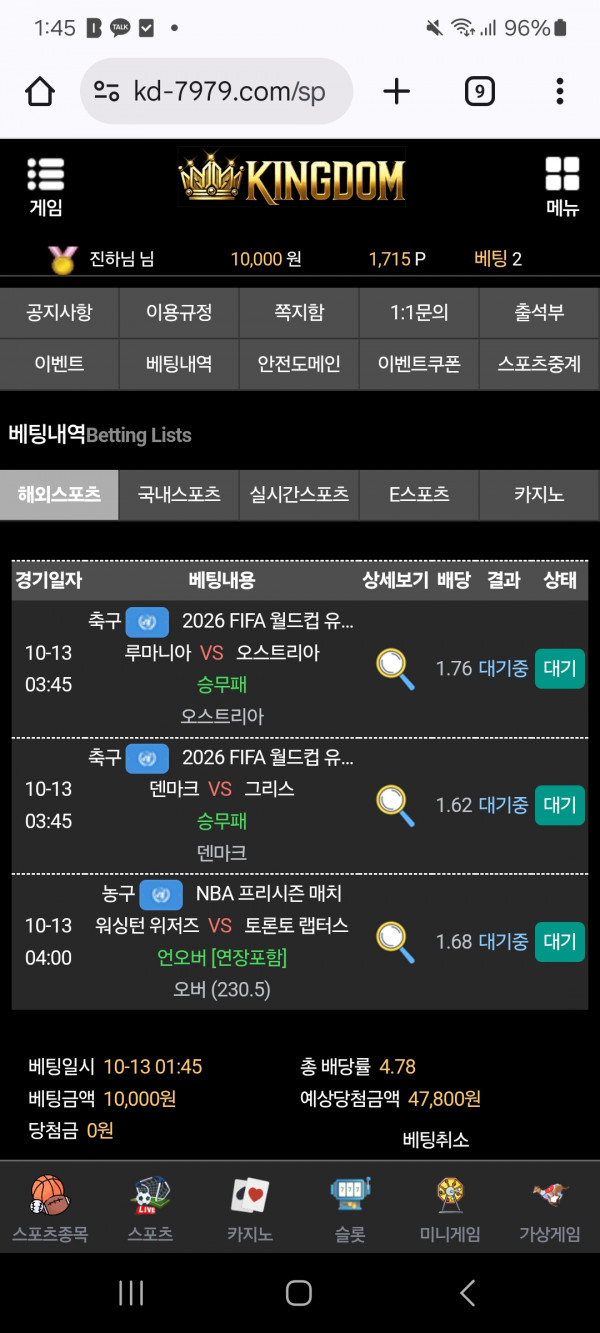Open 슬롯 in bottom navigation
Viewport: 600px width, 1333px height.
(x=350, y=1210)
